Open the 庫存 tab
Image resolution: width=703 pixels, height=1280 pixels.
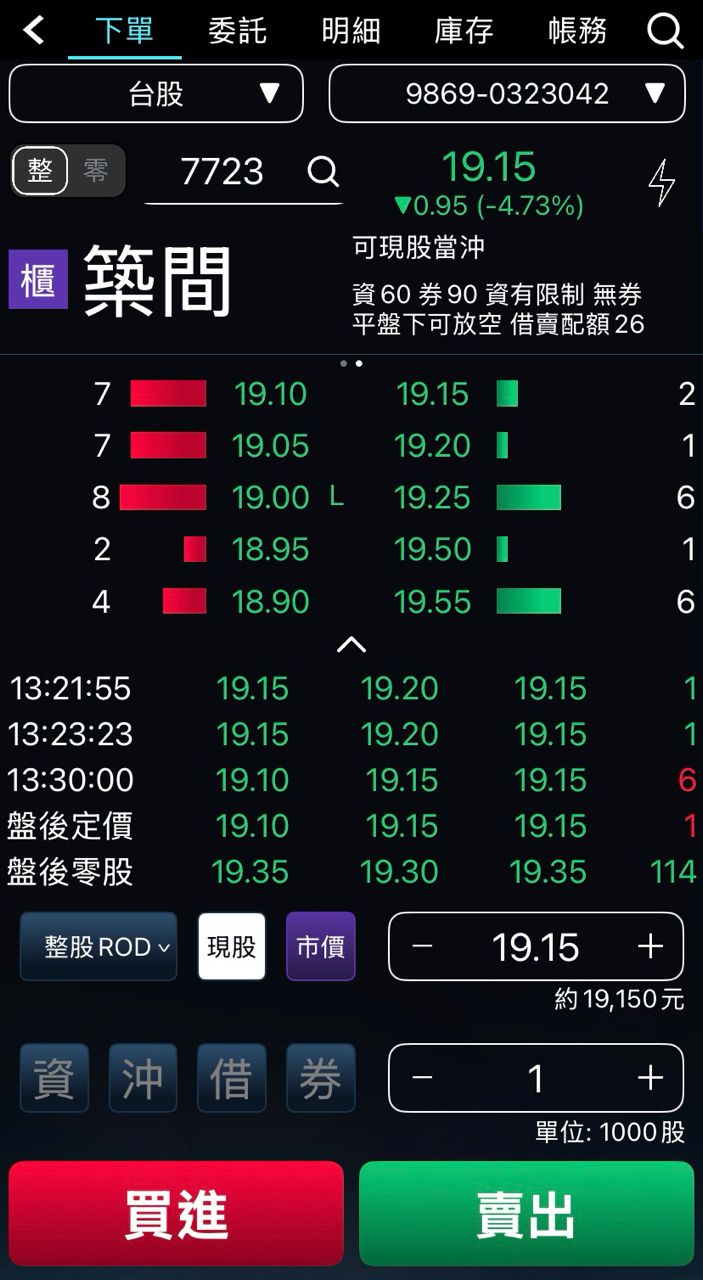(x=464, y=31)
